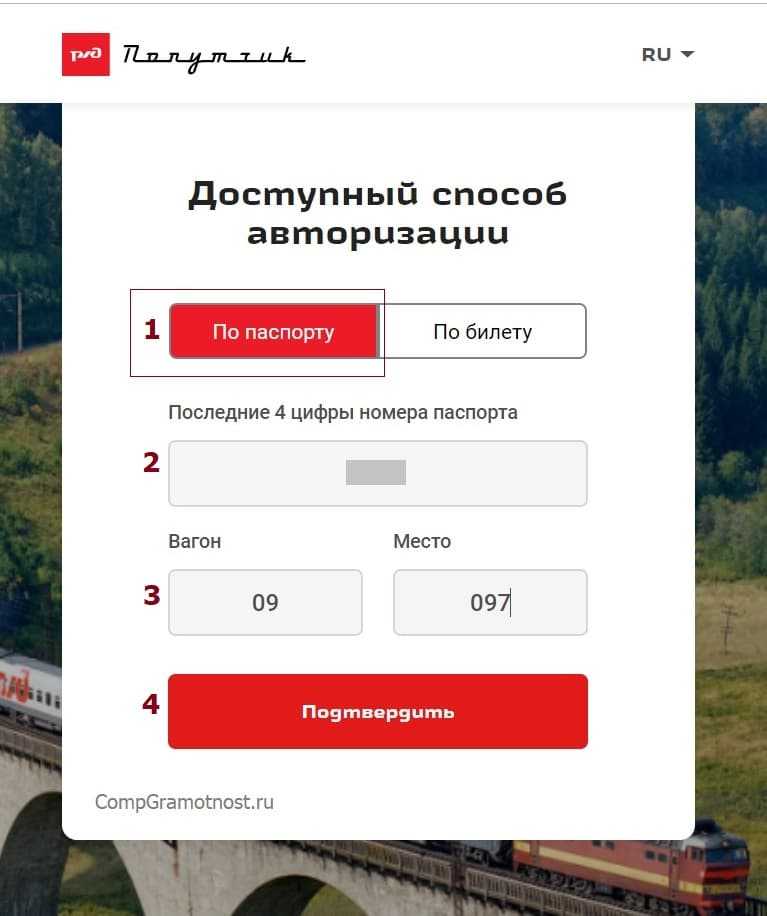Edit the Место seat number field
Image resolution: width=767 pixels, height=916 pixels.
click(490, 603)
